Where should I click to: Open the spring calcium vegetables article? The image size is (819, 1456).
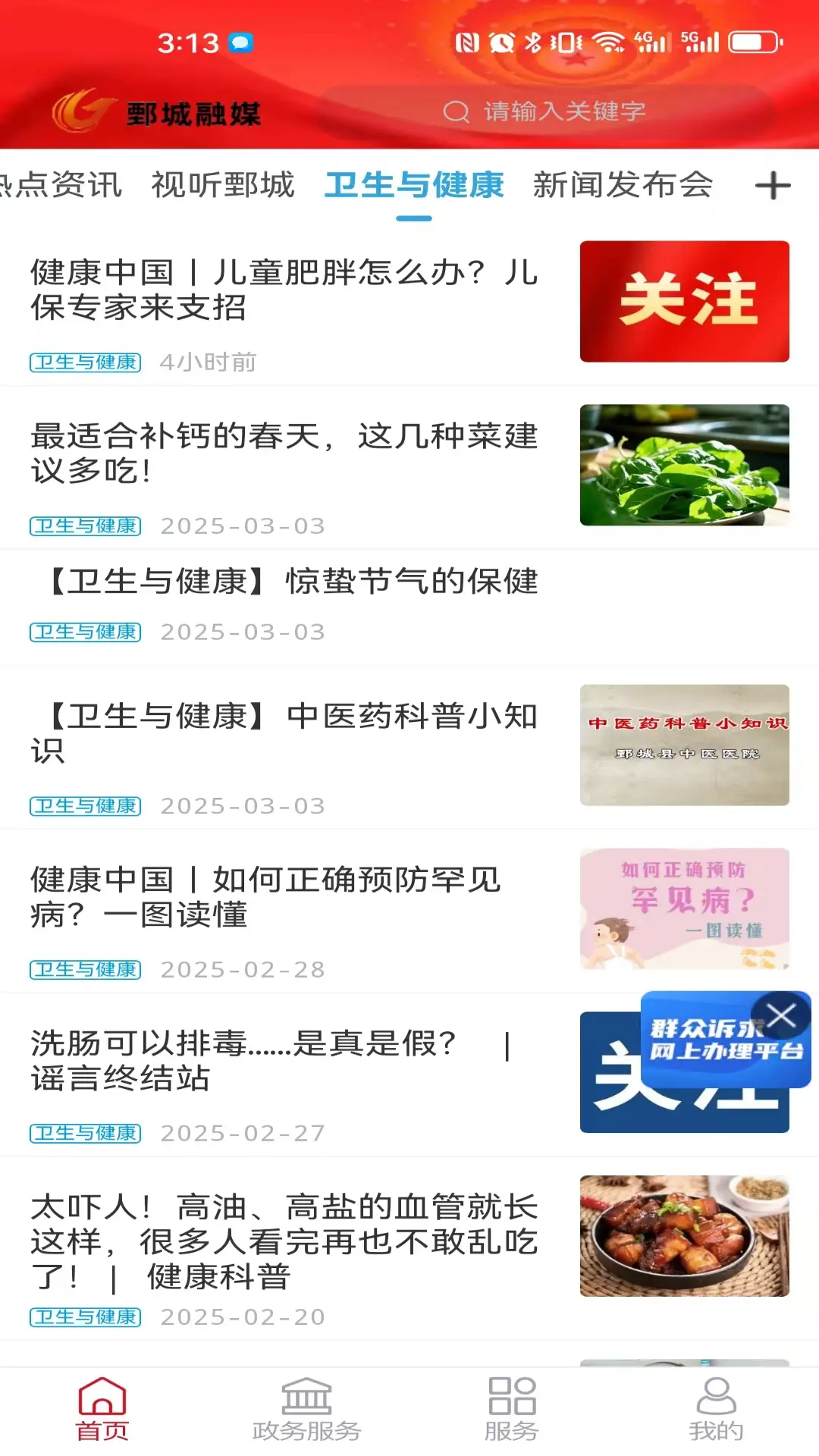(x=284, y=453)
